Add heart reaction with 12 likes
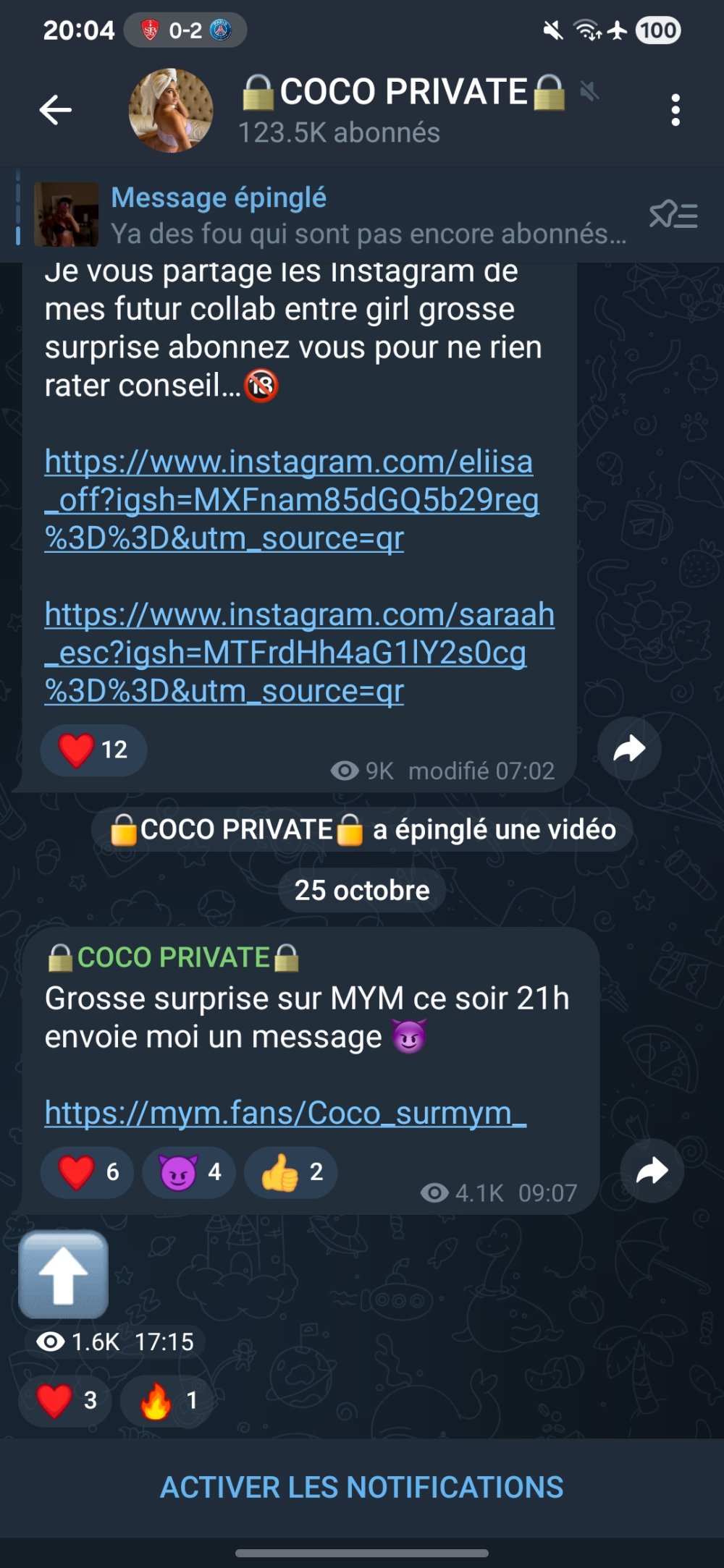 (x=93, y=750)
